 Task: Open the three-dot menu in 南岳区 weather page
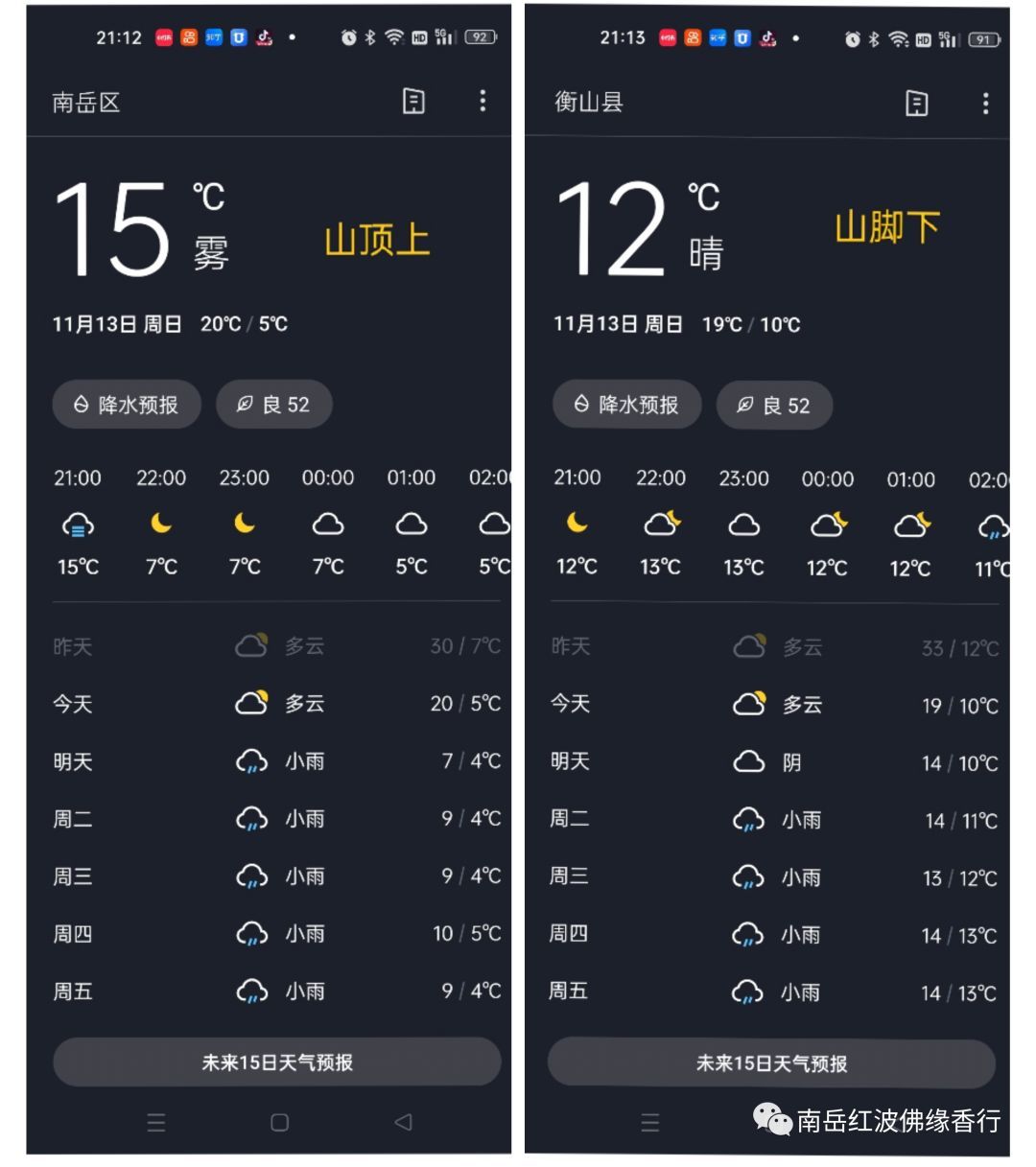pyautogui.click(x=483, y=102)
